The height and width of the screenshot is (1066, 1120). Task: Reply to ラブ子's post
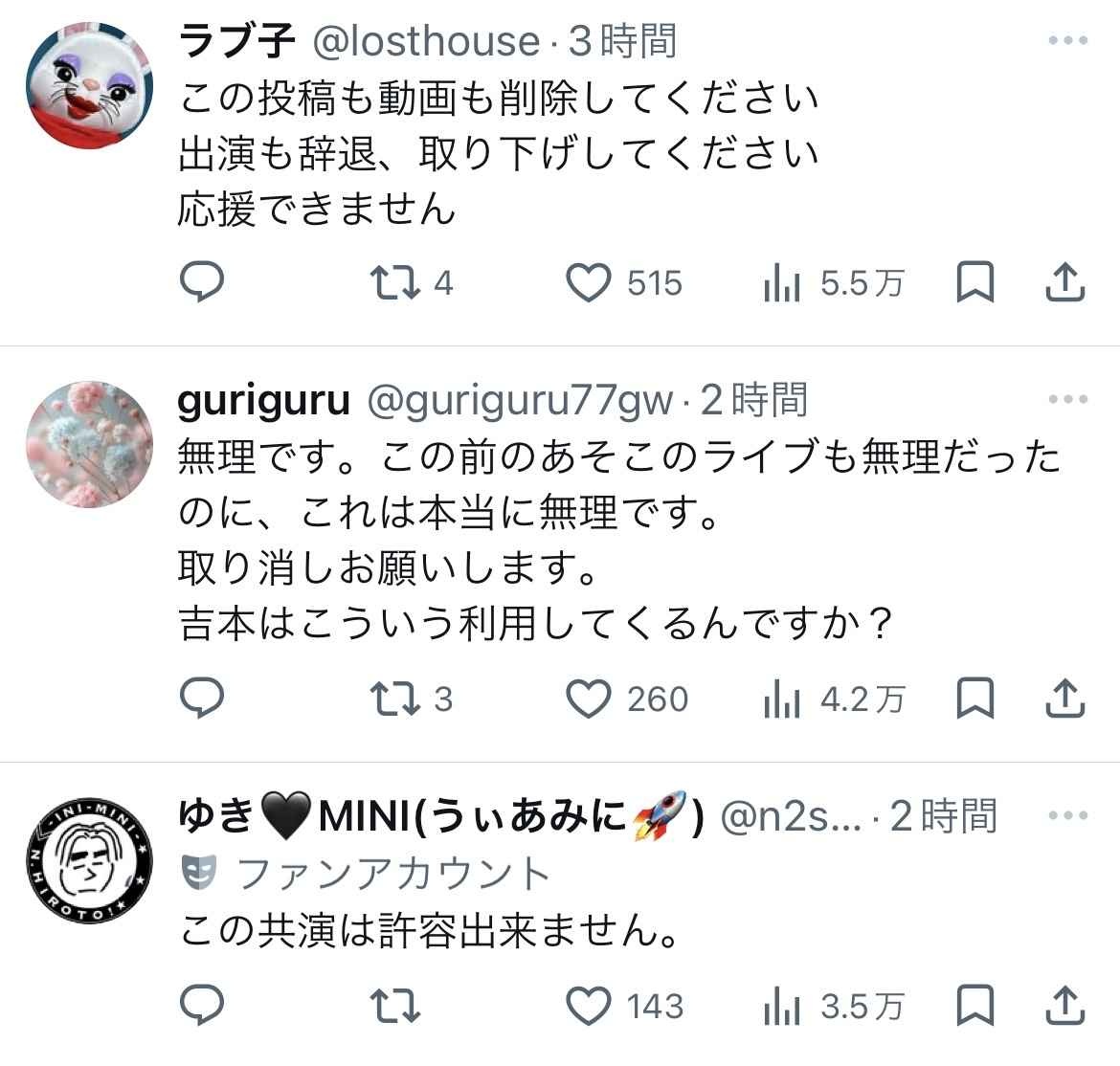(x=202, y=283)
